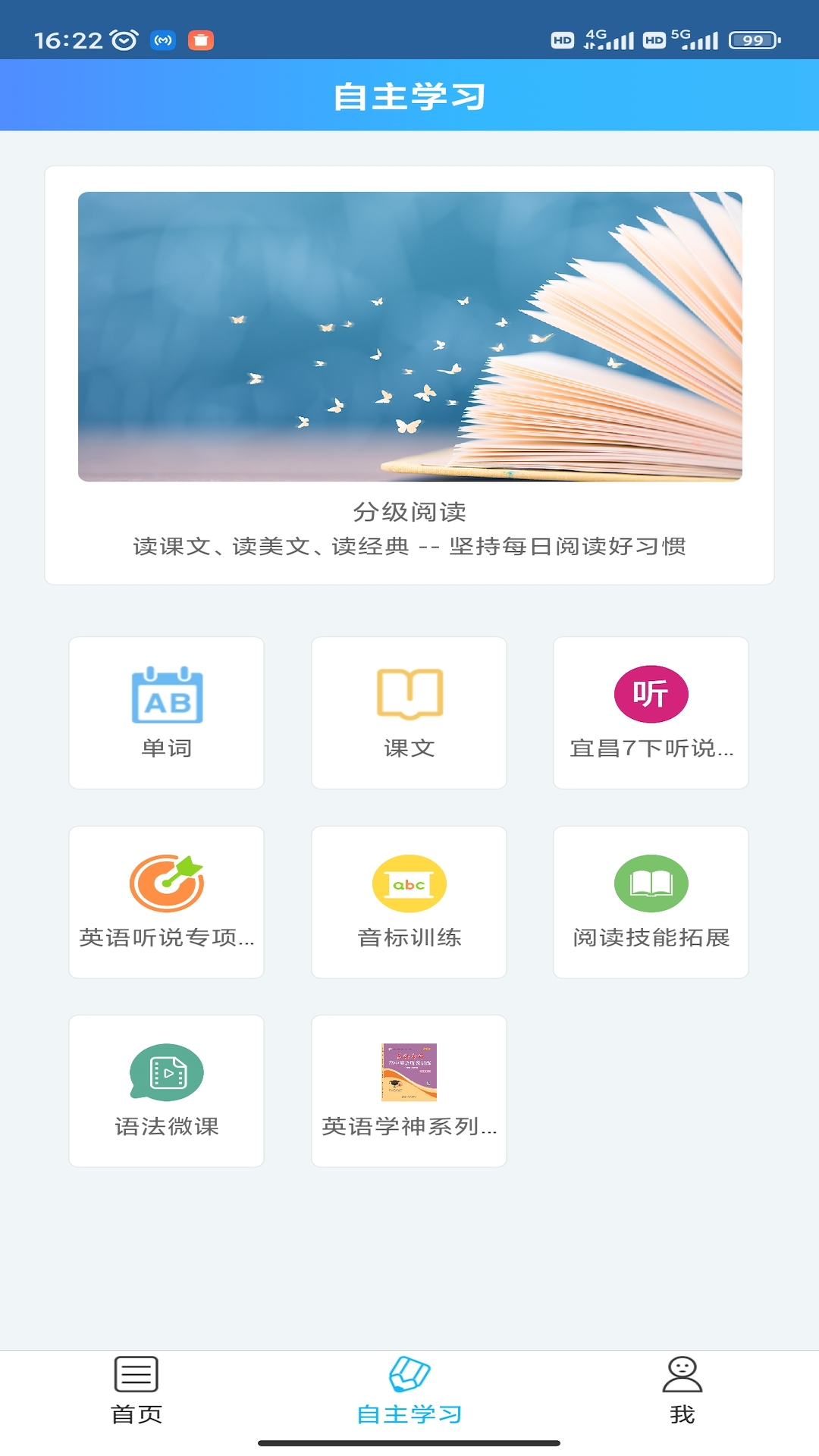The width and height of the screenshot is (819, 1456).
Task: Tap the 单词 card label
Action: [x=166, y=747]
